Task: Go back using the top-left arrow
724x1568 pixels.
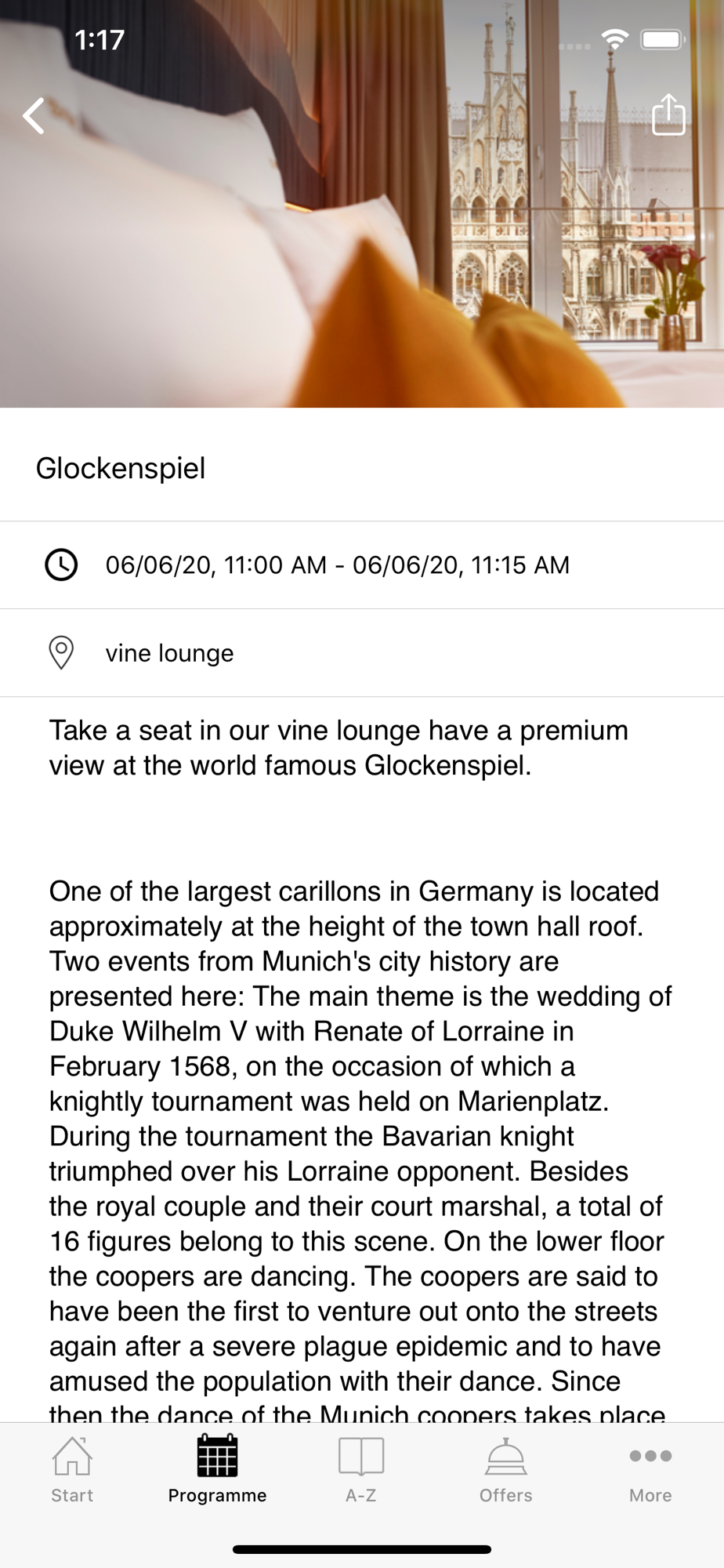Action: (x=34, y=116)
